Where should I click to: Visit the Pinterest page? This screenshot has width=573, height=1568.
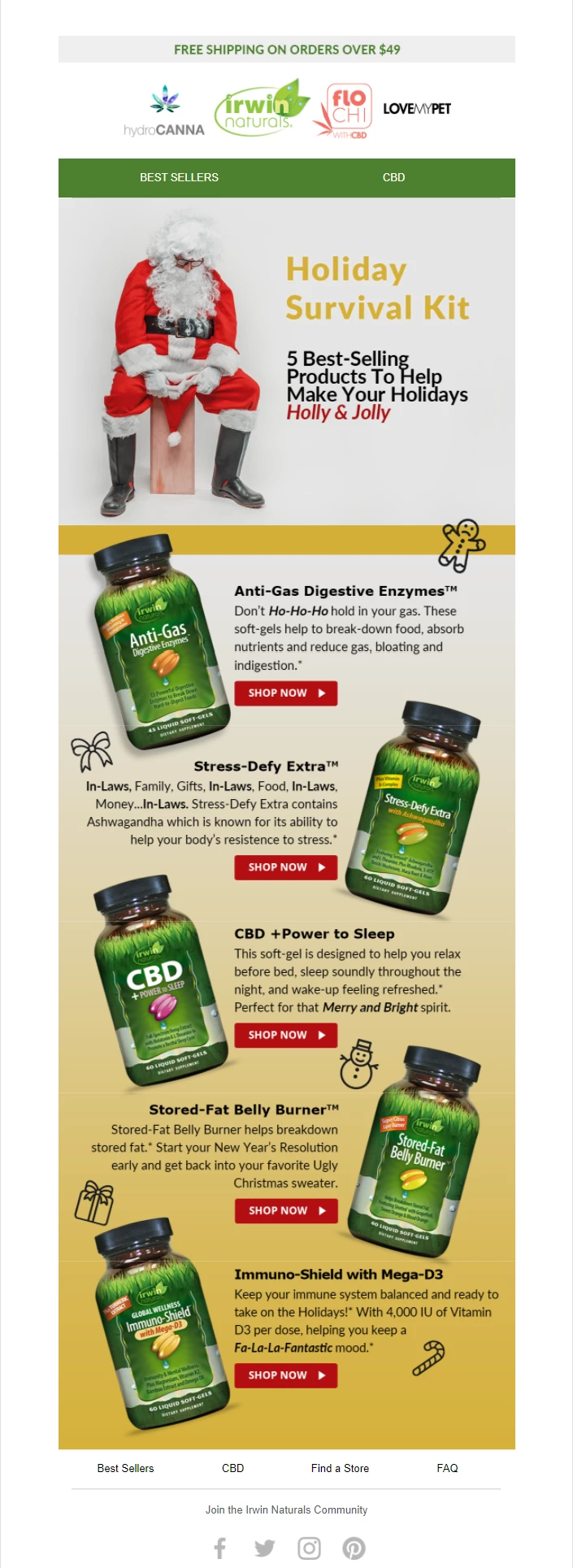point(354,1548)
